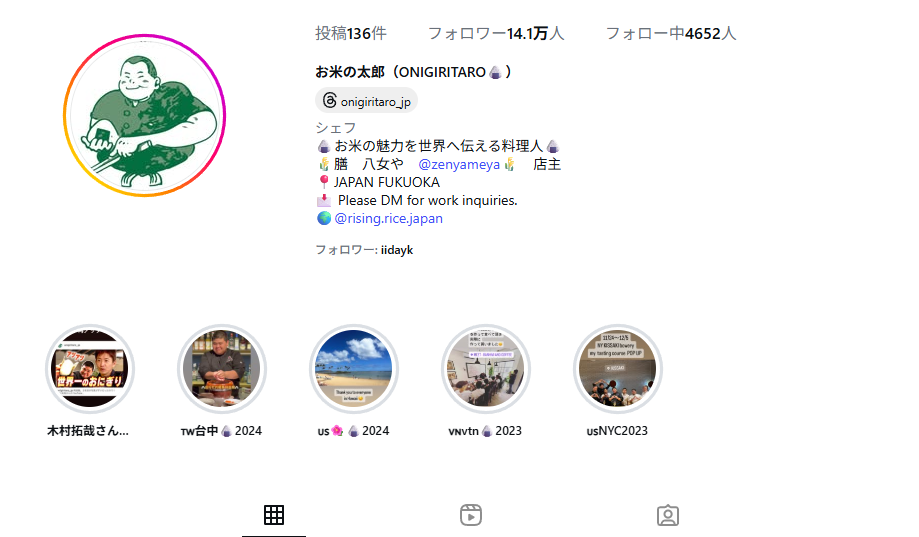Open the 台中 2024 highlight
This screenshot has height=537, width=919.
point(221,369)
